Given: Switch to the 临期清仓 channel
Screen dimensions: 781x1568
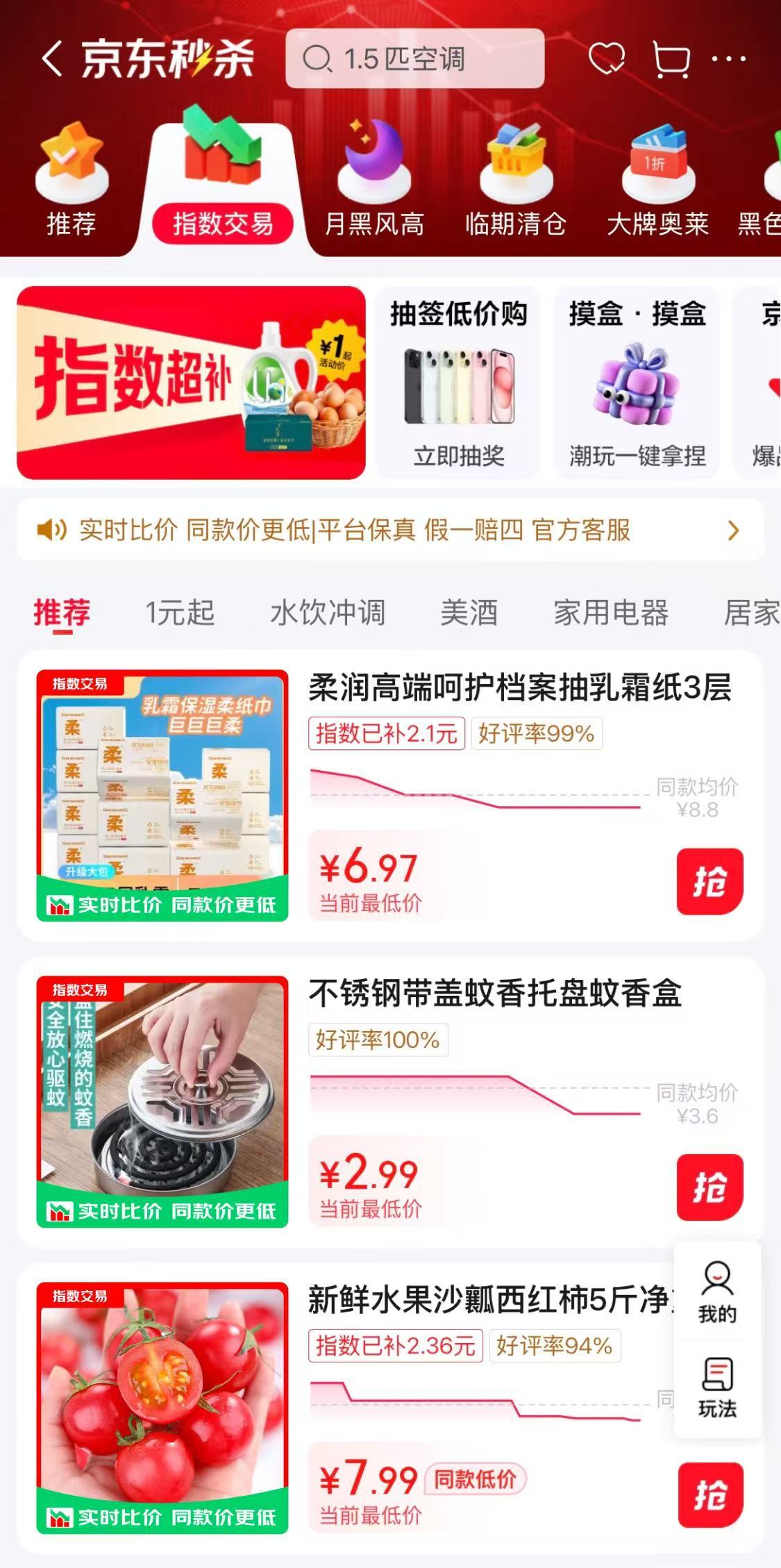Looking at the screenshot, I should pos(516,182).
